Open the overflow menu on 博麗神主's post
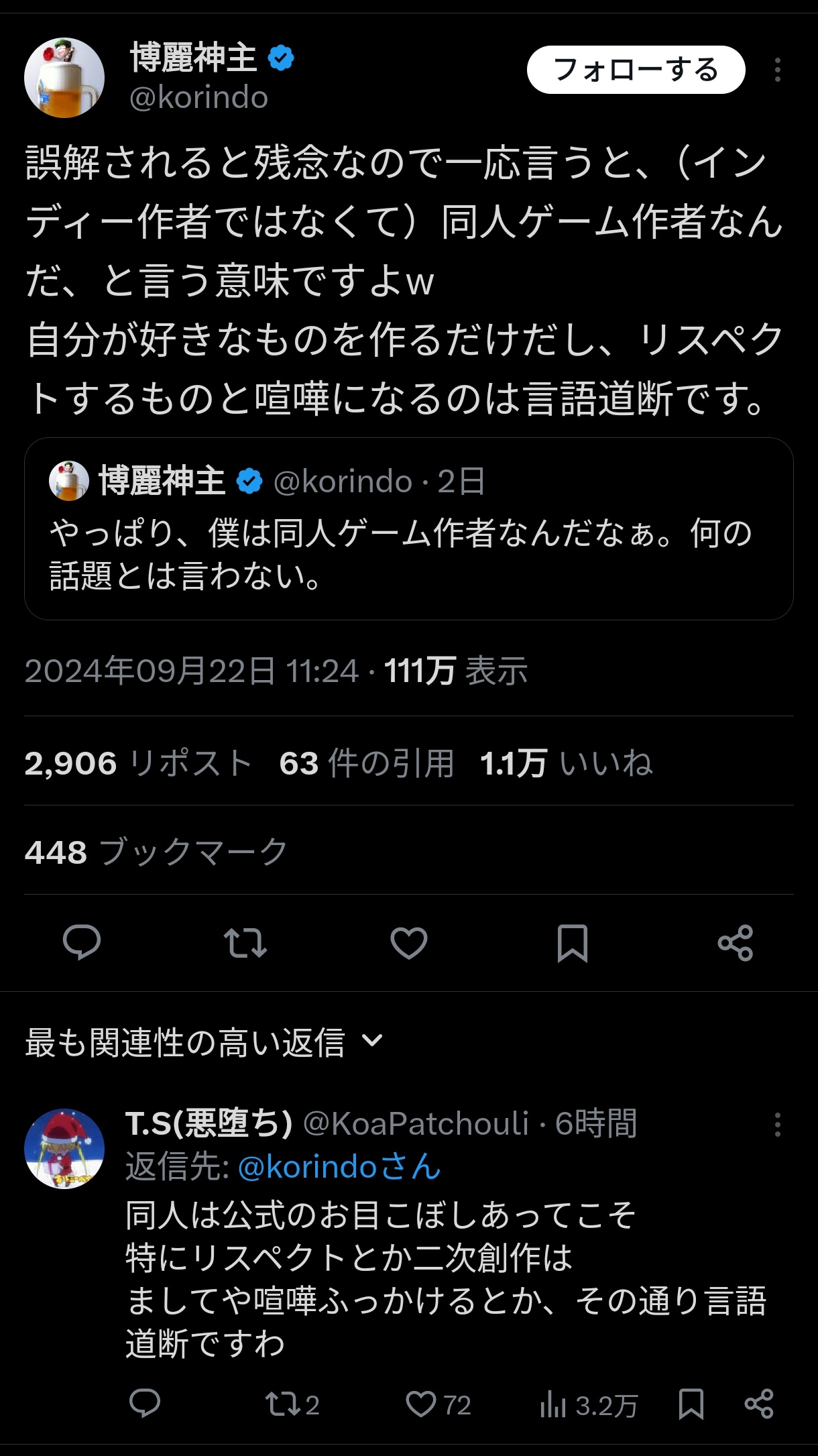 tap(777, 70)
